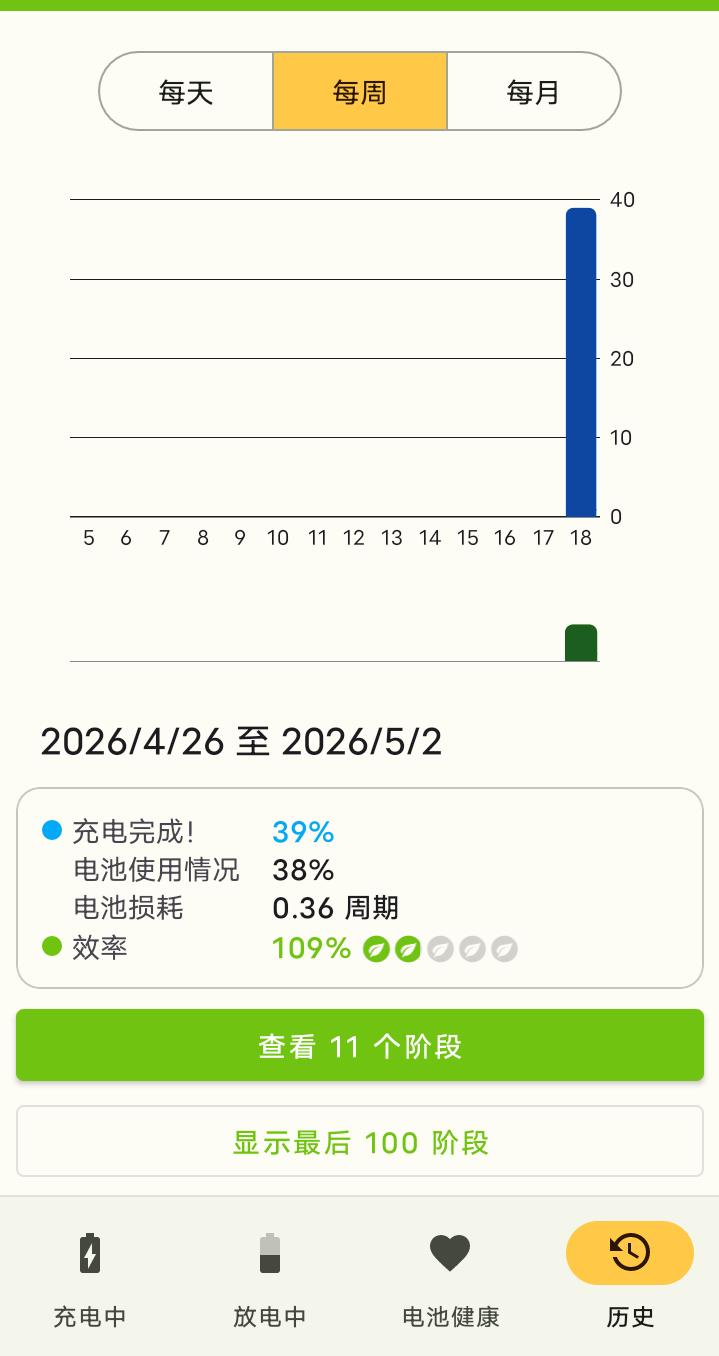Switch to the 每月 view
The image size is (719, 1356).
pyautogui.click(x=533, y=91)
